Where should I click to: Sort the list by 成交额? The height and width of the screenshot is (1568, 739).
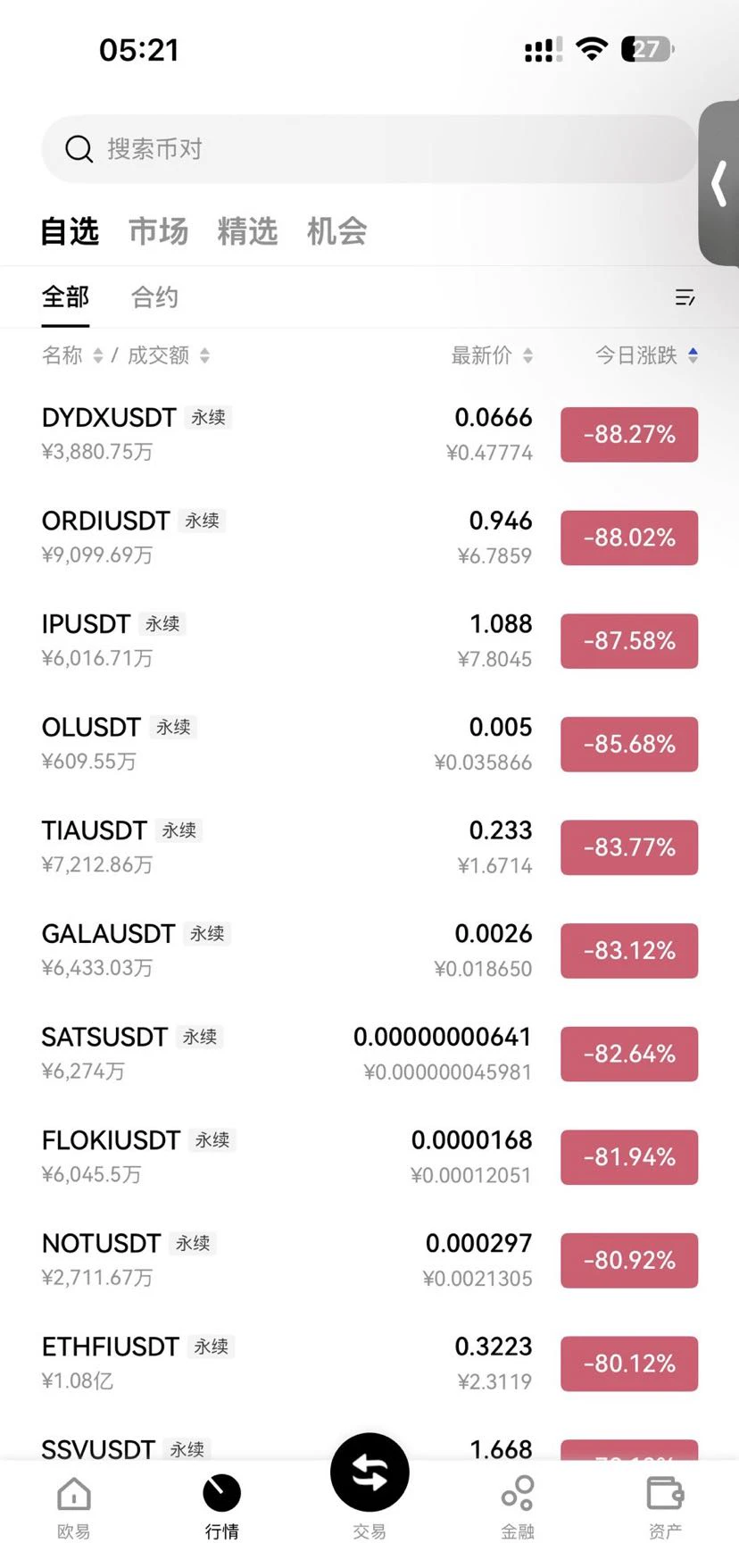click(169, 355)
